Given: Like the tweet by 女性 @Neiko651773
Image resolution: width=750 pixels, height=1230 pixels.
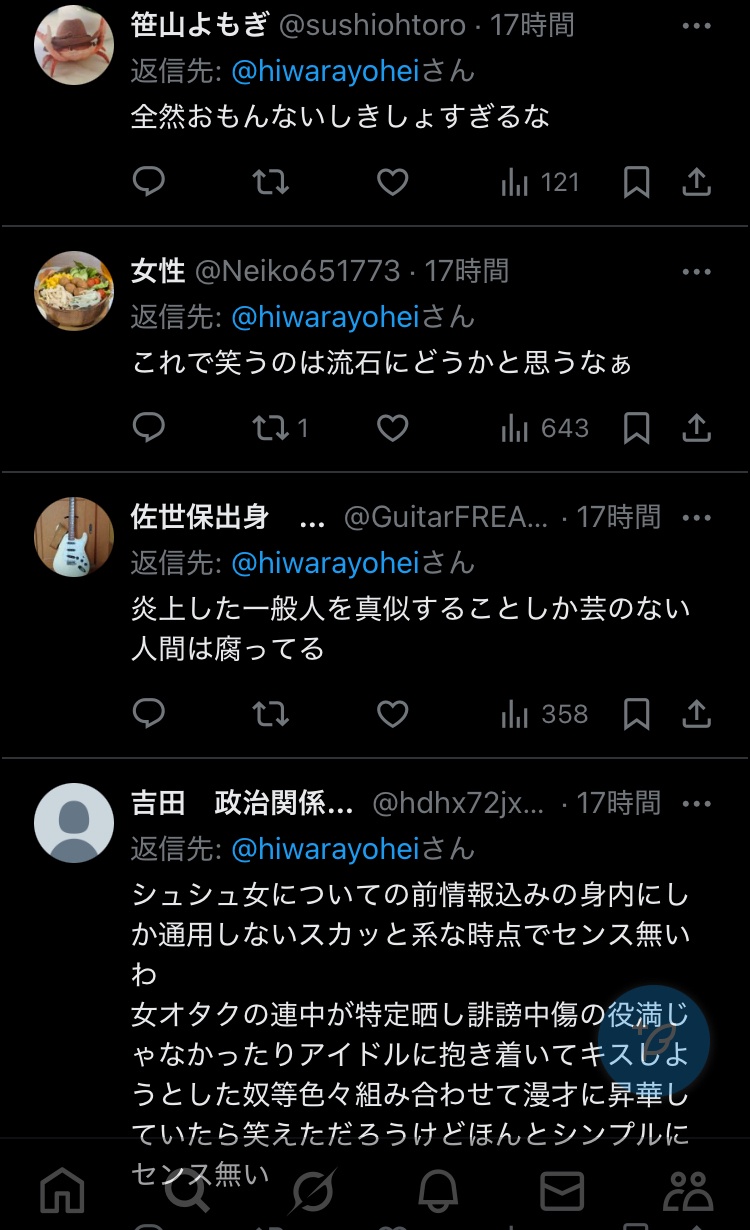Looking at the screenshot, I should click(392, 428).
